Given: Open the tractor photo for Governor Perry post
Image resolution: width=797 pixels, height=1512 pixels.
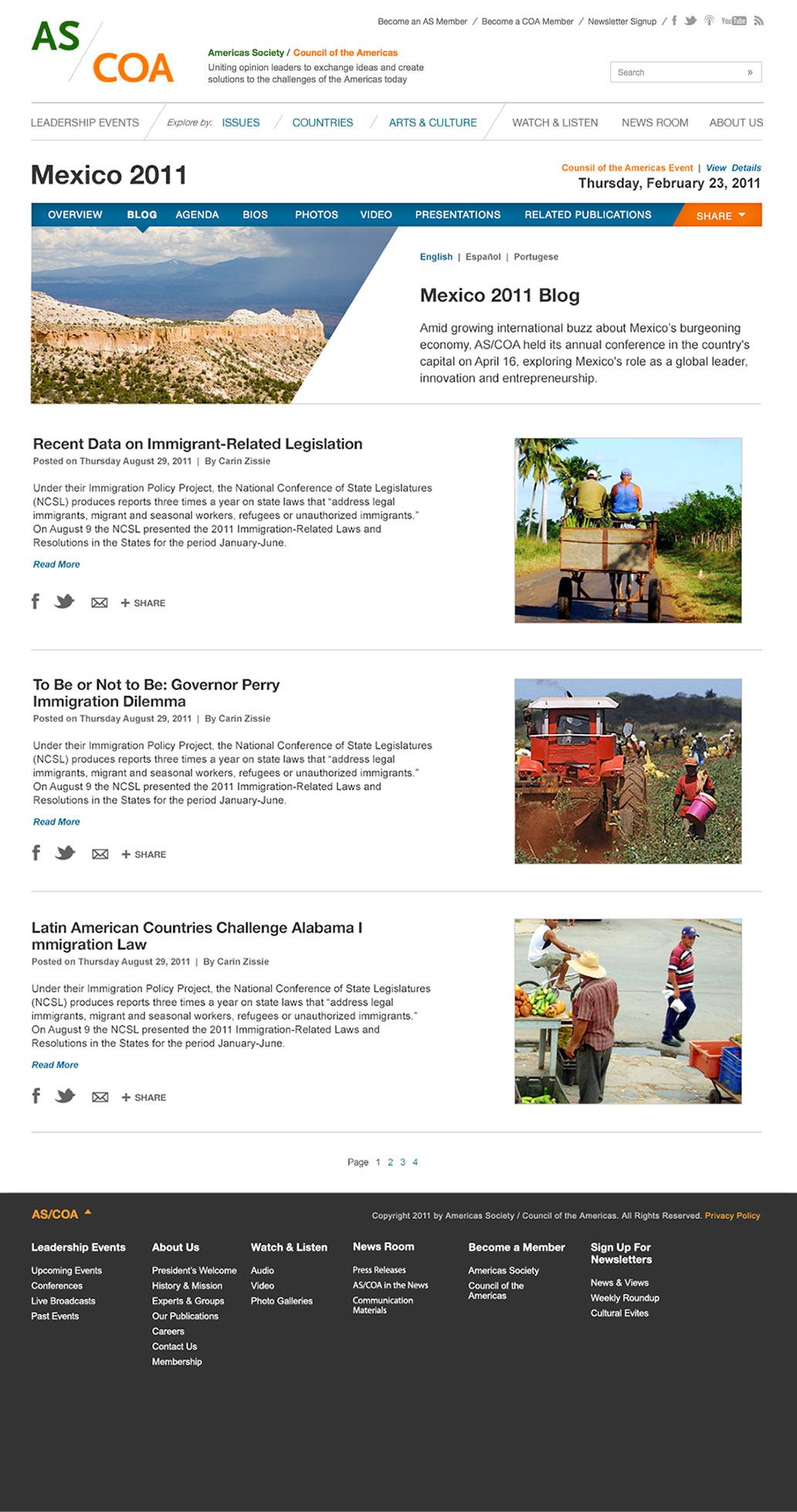Looking at the screenshot, I should [x=628, y=771].
